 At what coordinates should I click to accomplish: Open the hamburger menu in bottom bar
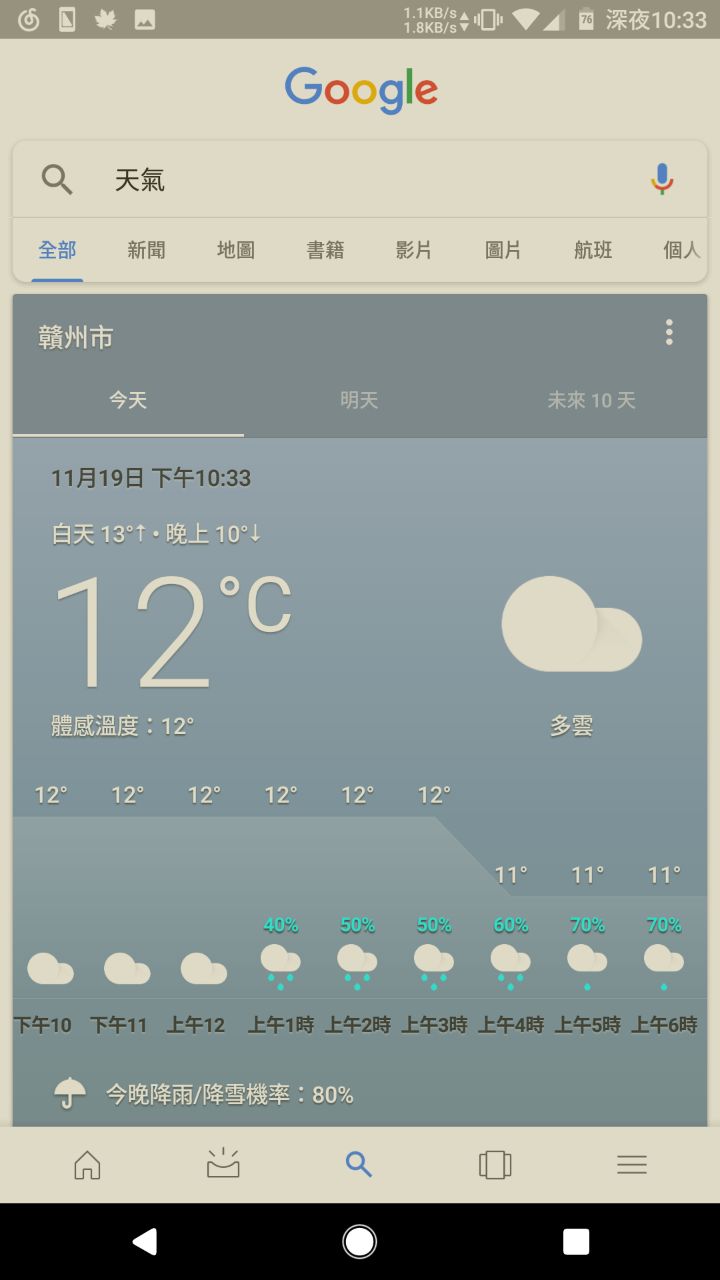click(x=632, y=1164)
